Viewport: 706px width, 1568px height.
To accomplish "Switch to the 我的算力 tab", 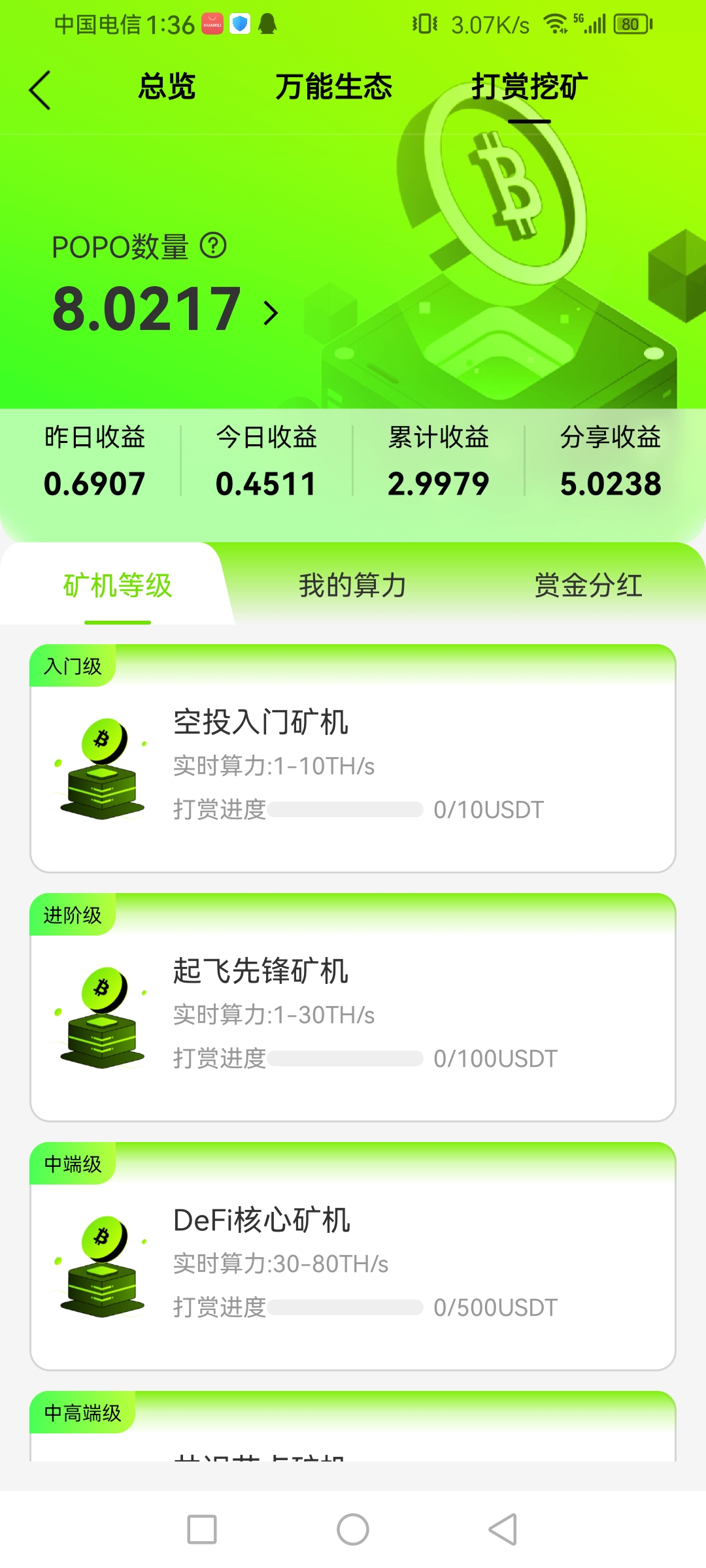I will click(x=352, y=586).
